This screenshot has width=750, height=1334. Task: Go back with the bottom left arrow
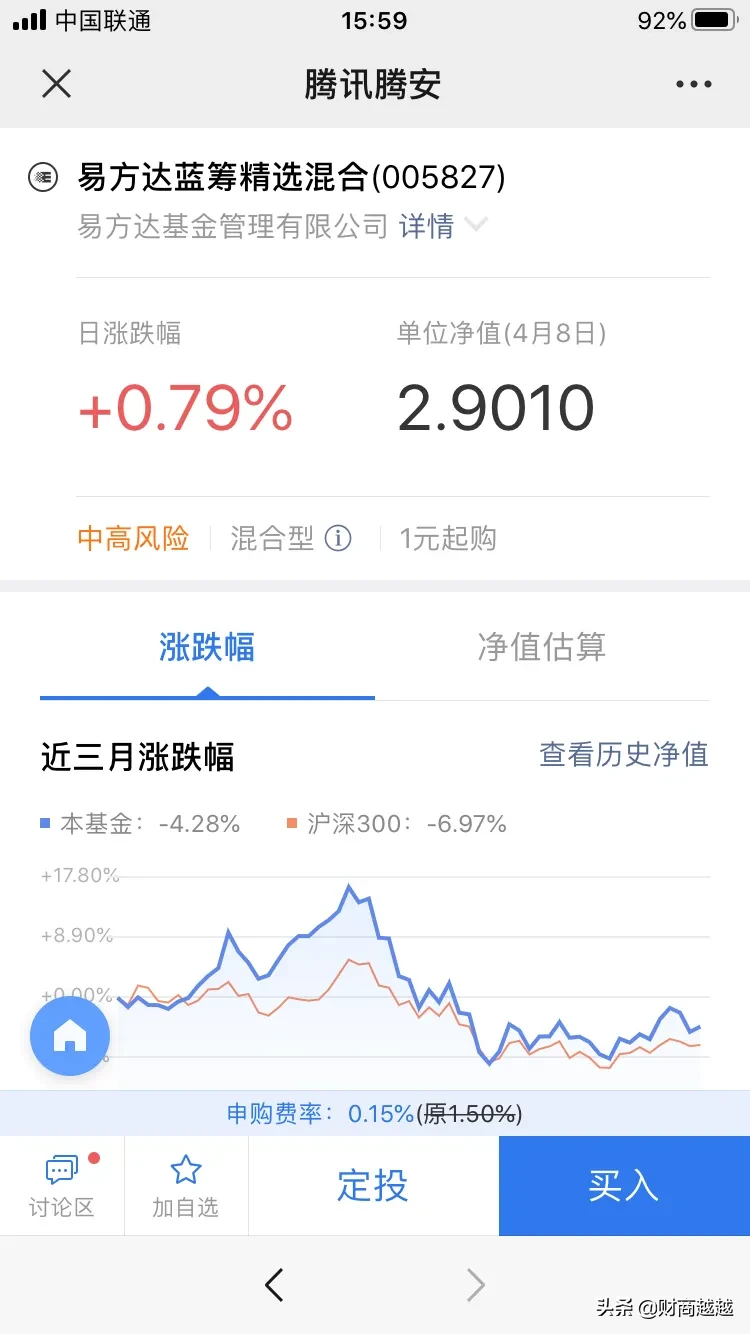click(274, 1285)
